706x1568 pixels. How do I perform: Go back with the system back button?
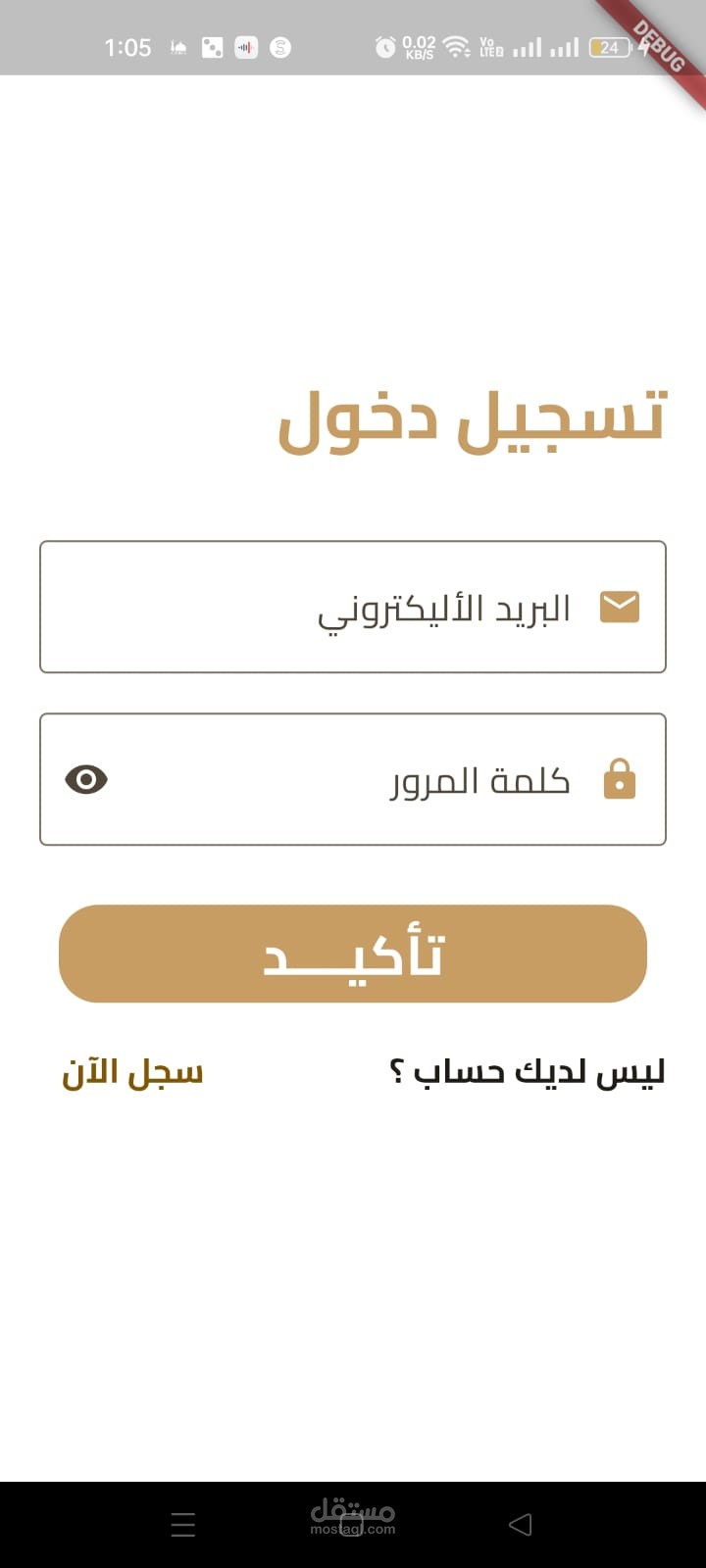pos(521,1524)
